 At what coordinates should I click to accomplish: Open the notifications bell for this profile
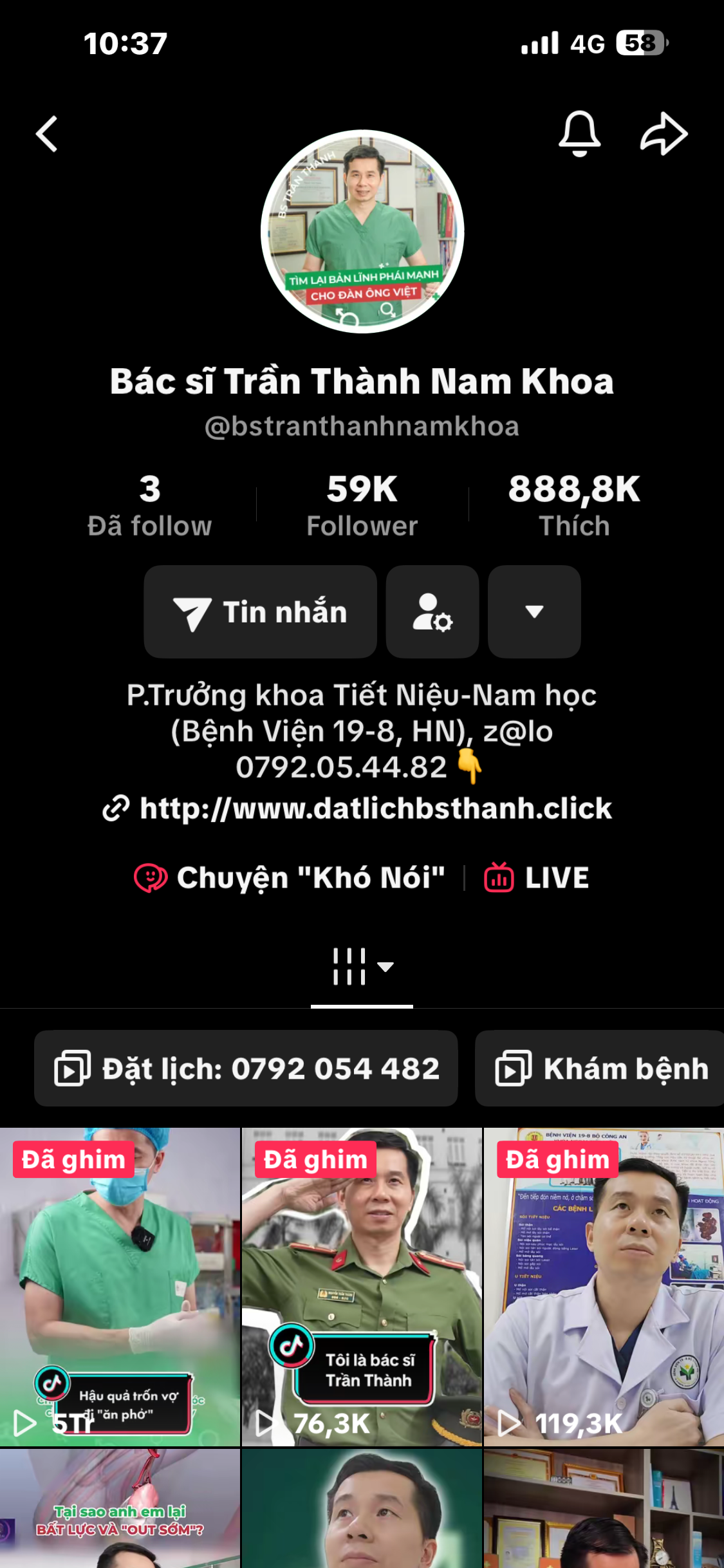click(579, 134)
